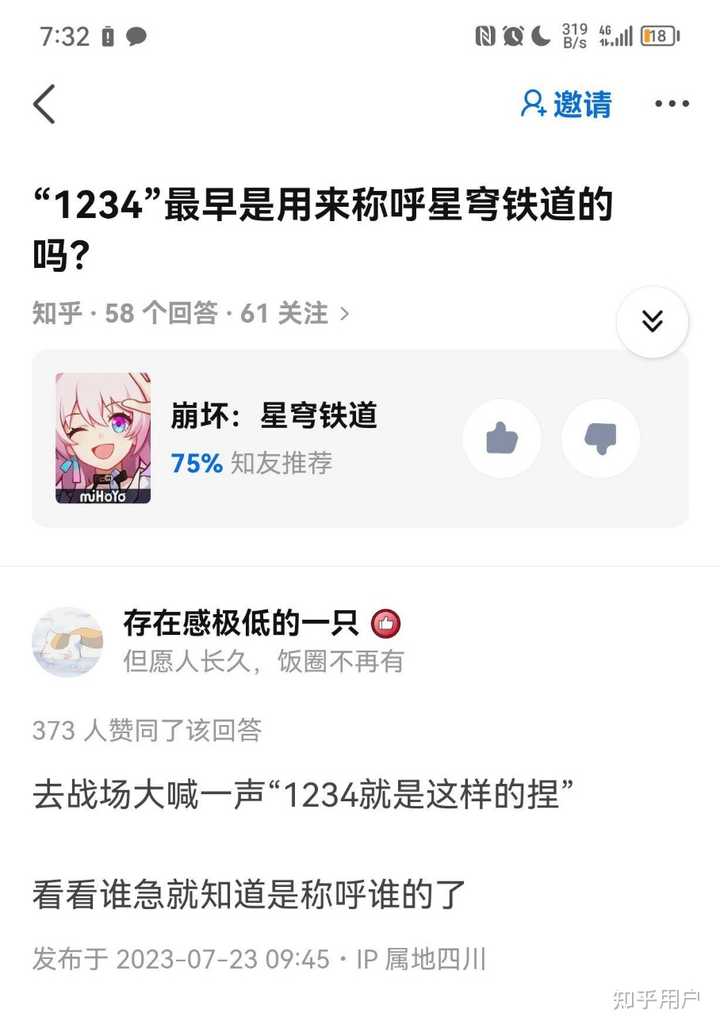Open the three-dot overflow menu
This screenshot has height=1024, width=720.
point(672,104)
